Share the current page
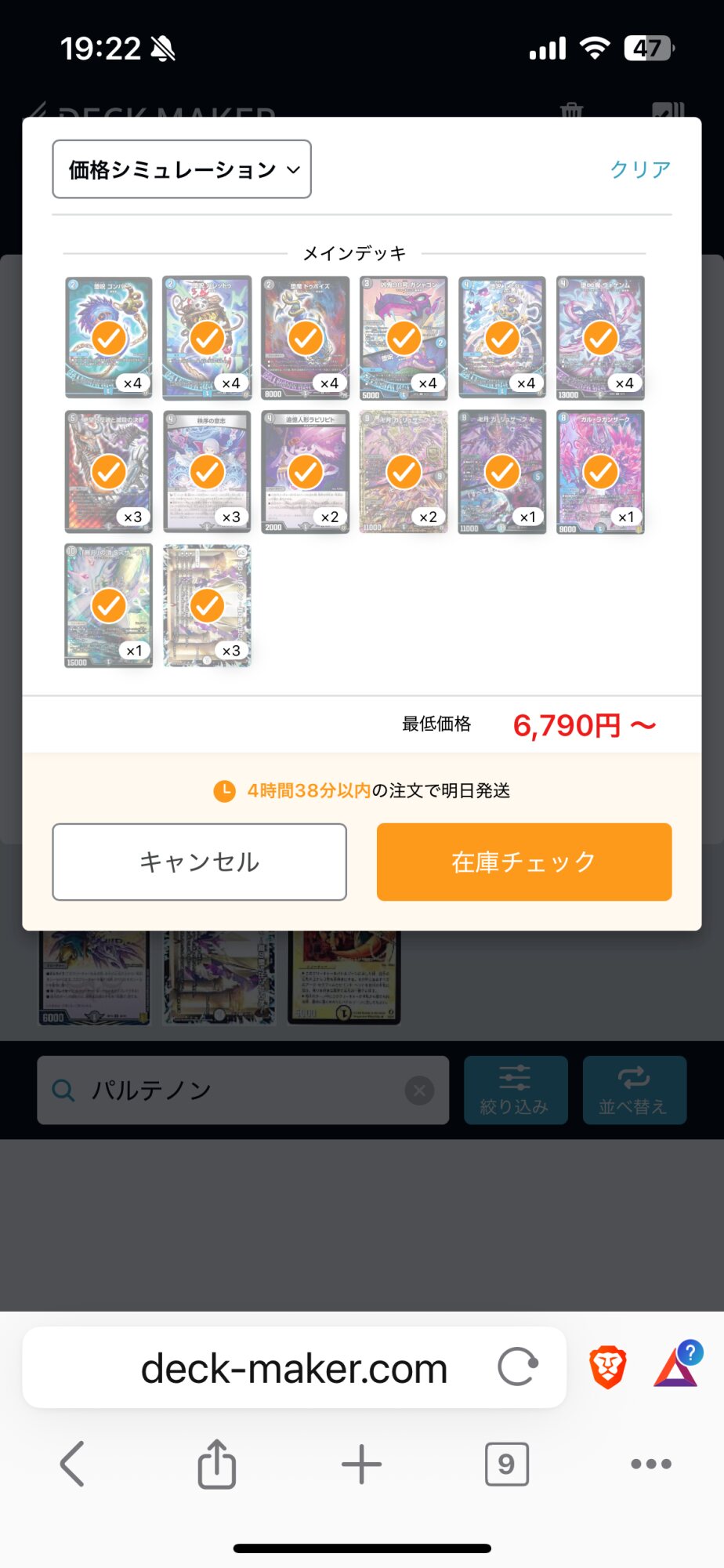Screen dimensions: 724x1568 (x=216, y=1464)
